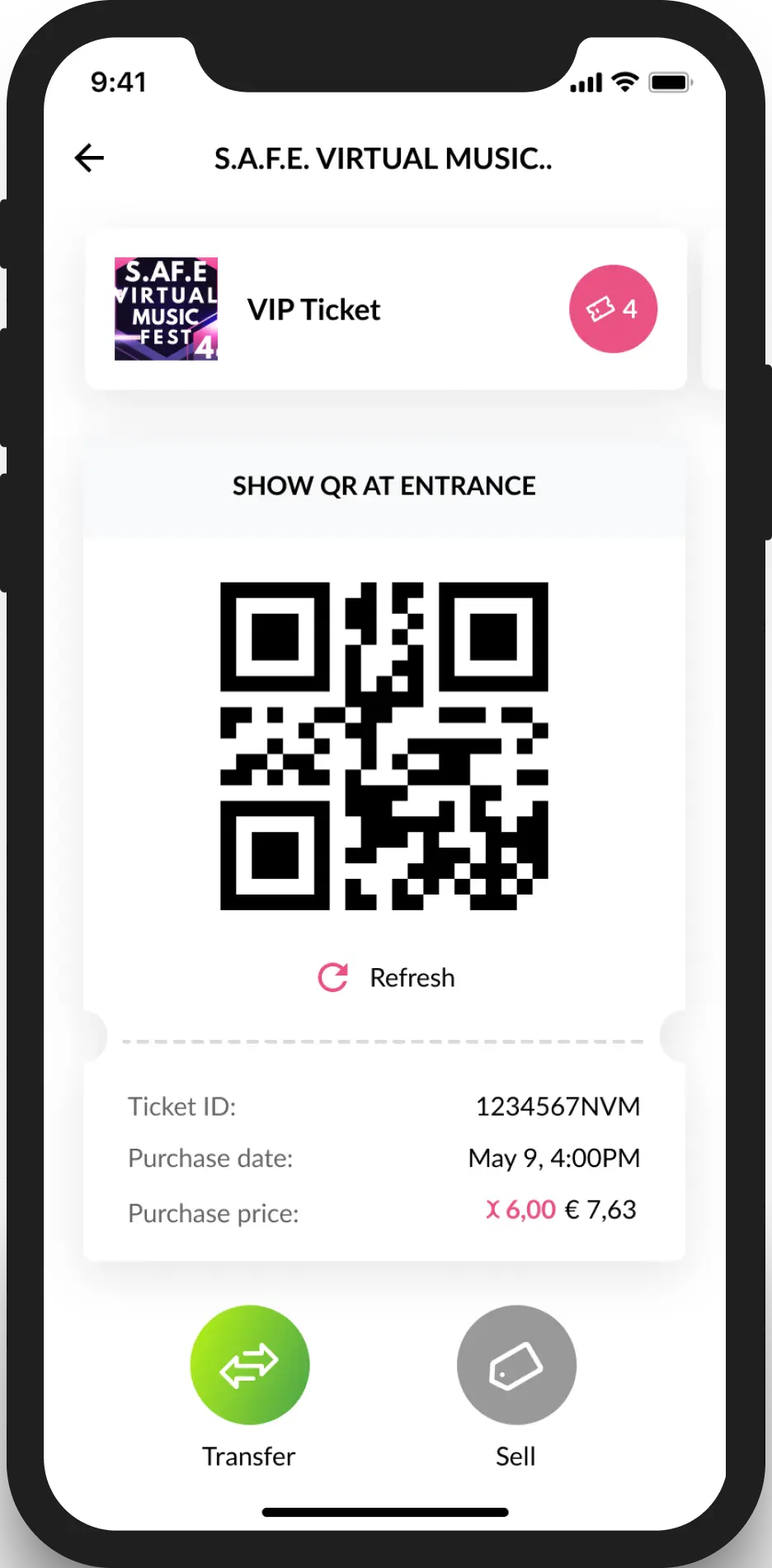Transfer this ticket
Screen dimensions: 772x1568
tap(249, 1364)
